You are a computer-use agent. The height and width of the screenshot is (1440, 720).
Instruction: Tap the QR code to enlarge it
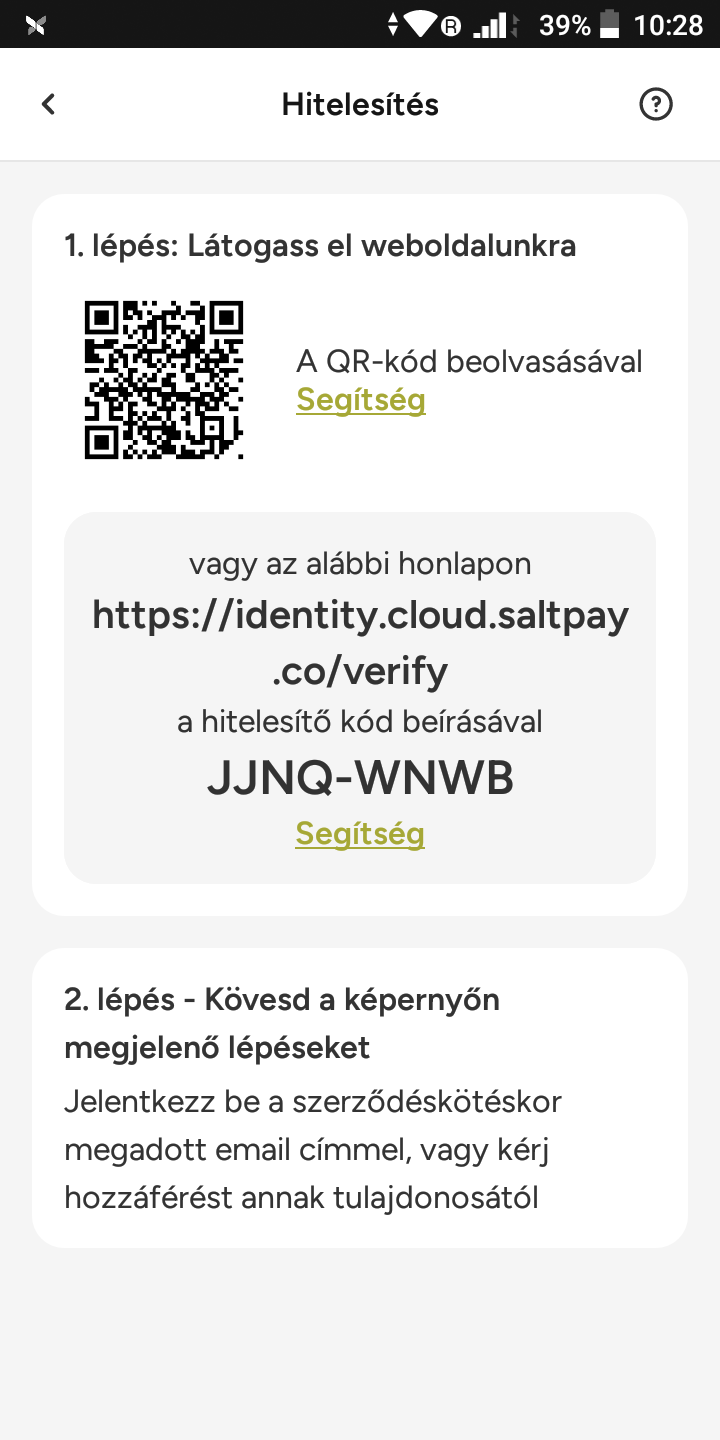(163, 379)
